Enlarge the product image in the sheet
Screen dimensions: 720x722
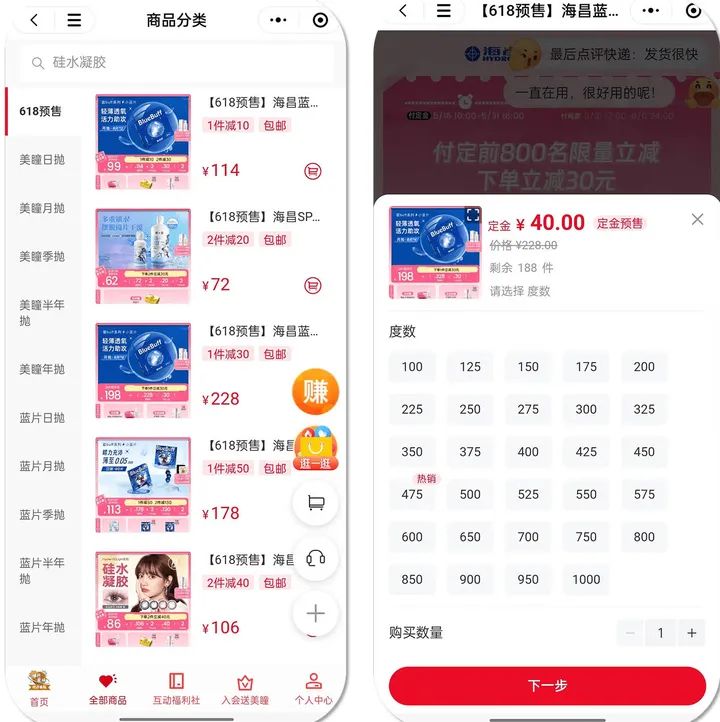pyautogui.click(x=472, y=215)
